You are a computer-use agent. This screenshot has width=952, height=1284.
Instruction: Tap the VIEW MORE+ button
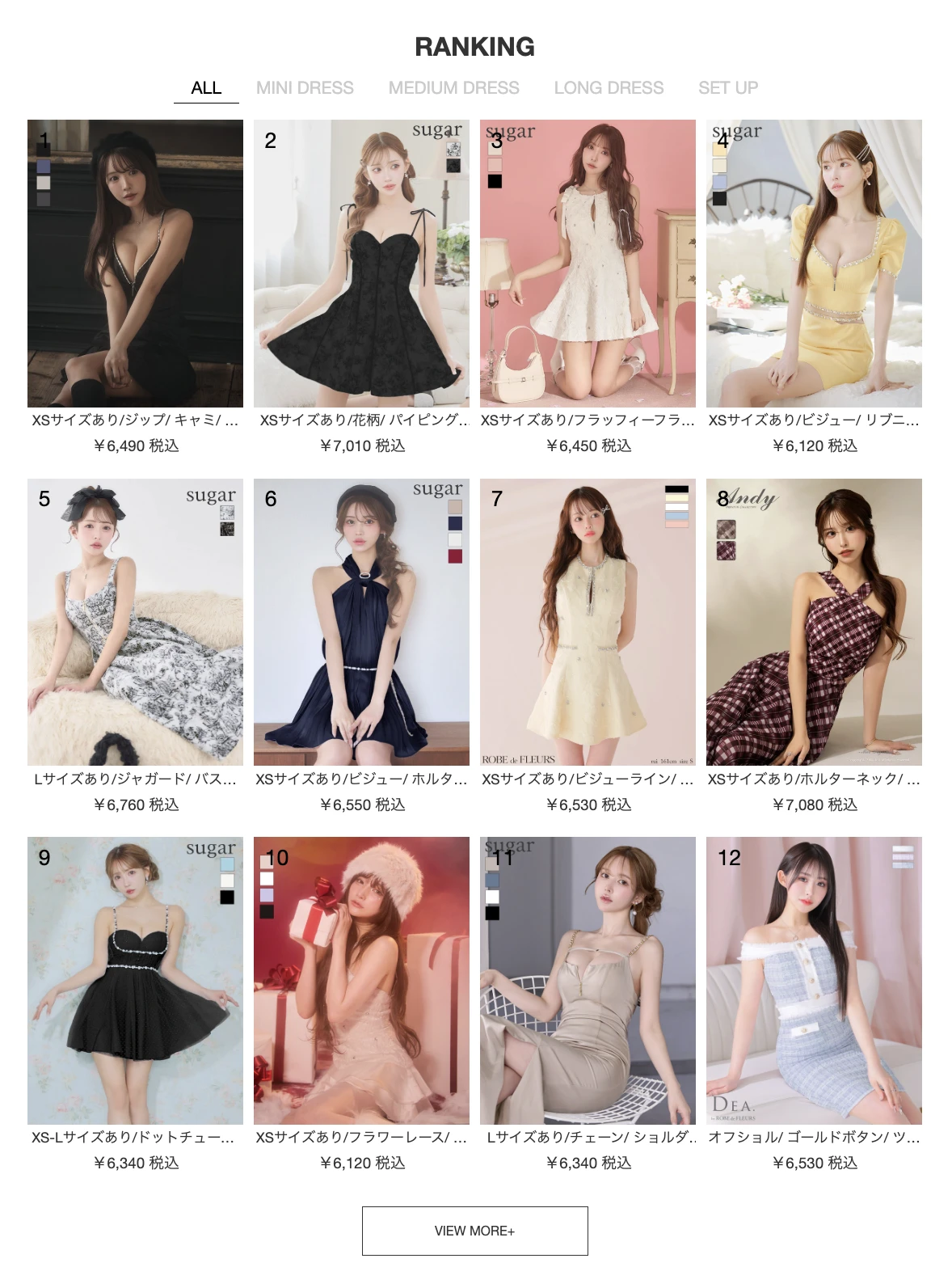click(474, 1230)
